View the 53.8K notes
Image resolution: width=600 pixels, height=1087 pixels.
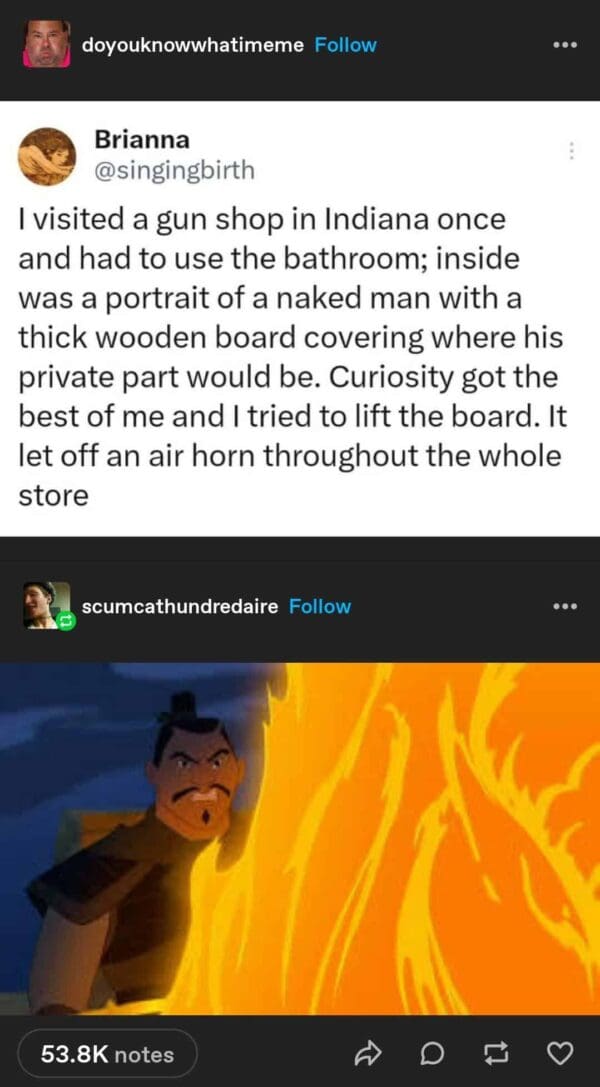(108, 1053)
